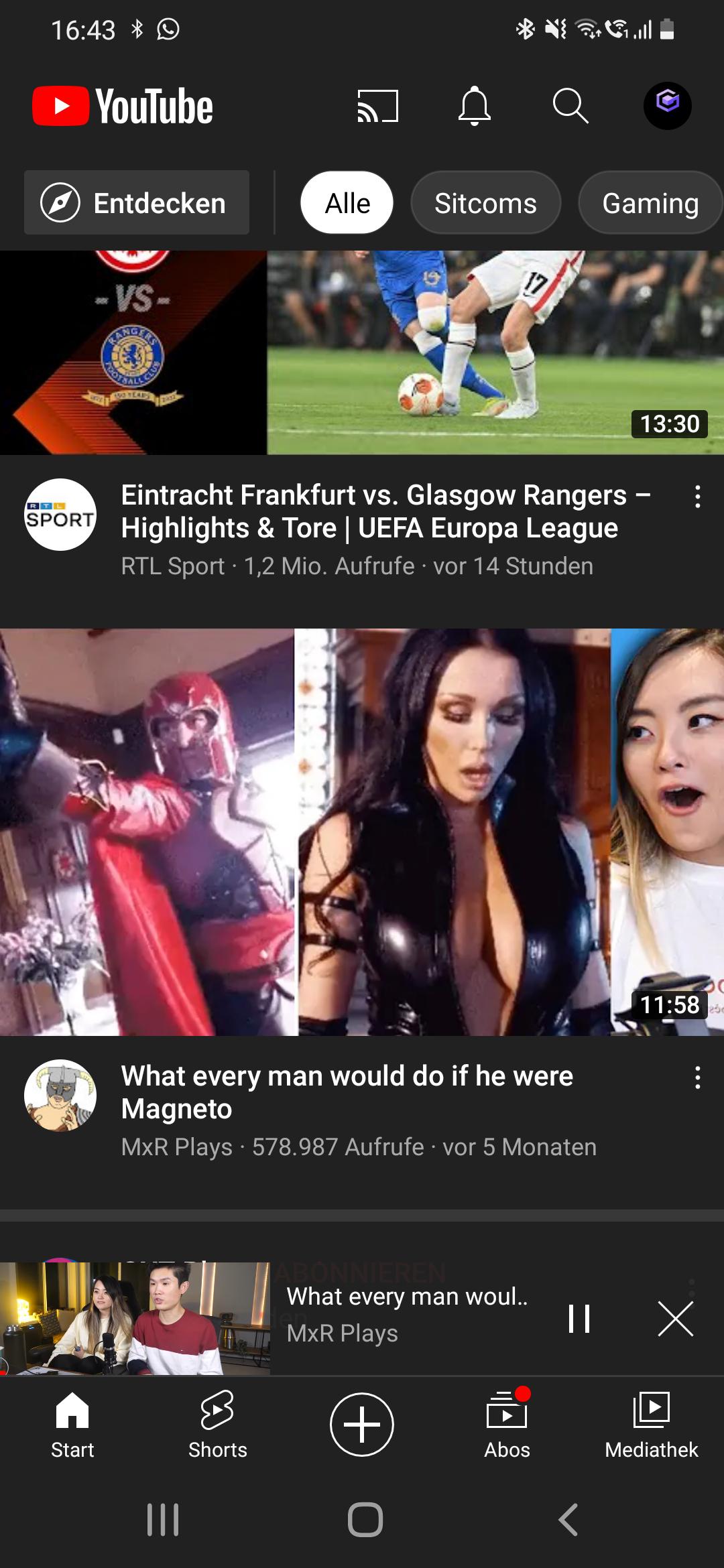This screenshot has height=1568, width=724.
Task: Open the MxR Plays channel avatar
Action: (60, 1096)
